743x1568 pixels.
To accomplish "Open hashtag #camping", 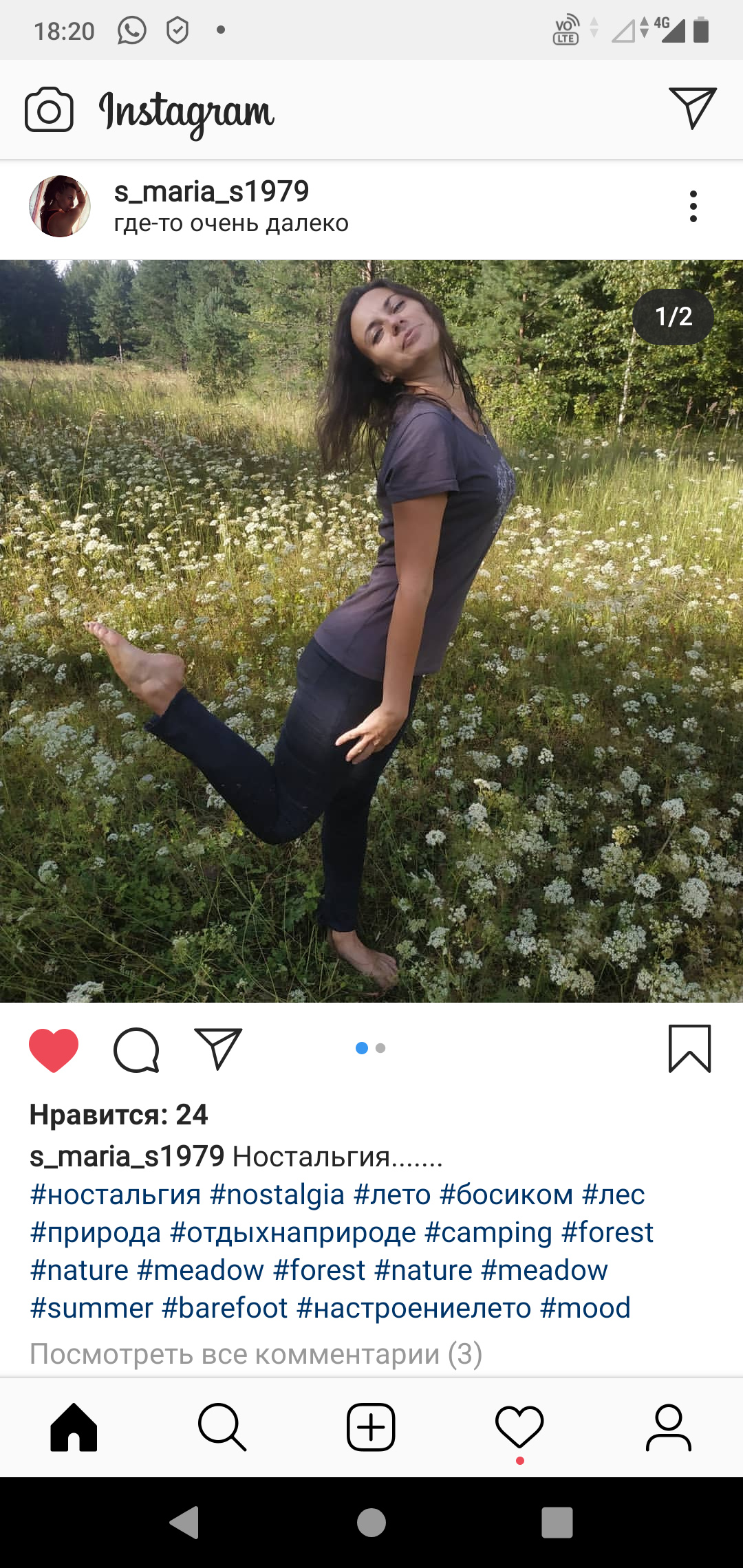I will coord(488,1232).
